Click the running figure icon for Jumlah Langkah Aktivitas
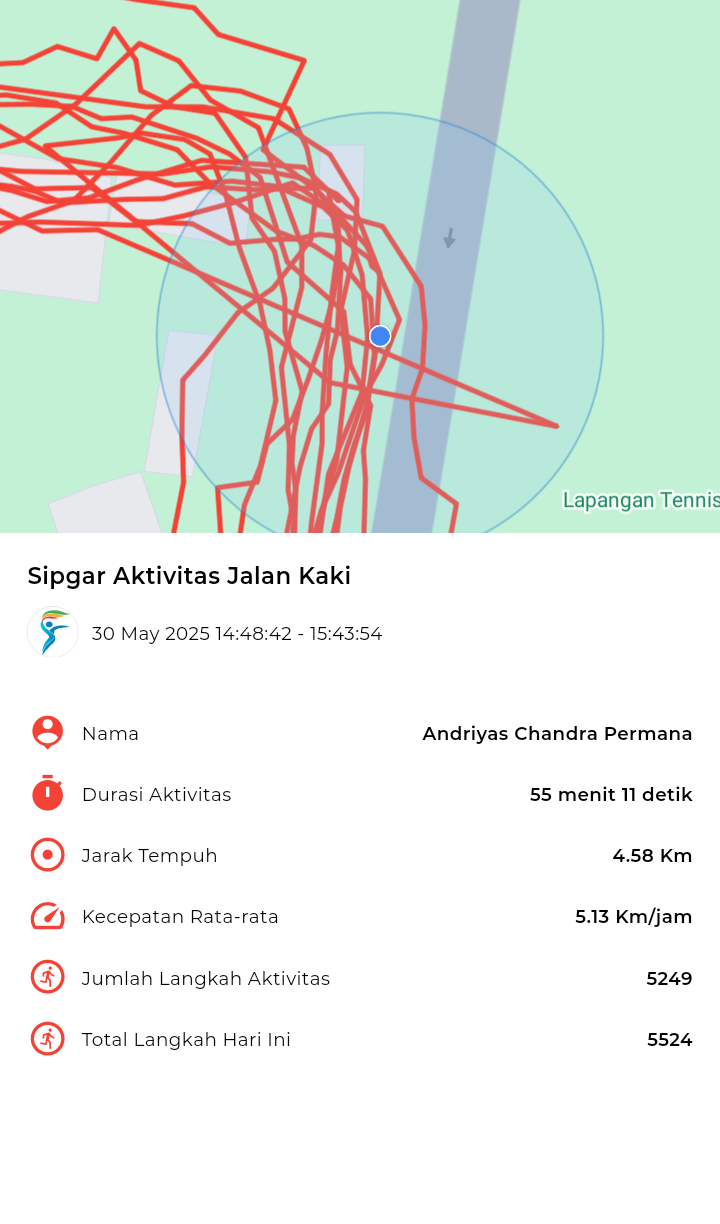This screenshot has height=1224, width=720. [47, 977]
